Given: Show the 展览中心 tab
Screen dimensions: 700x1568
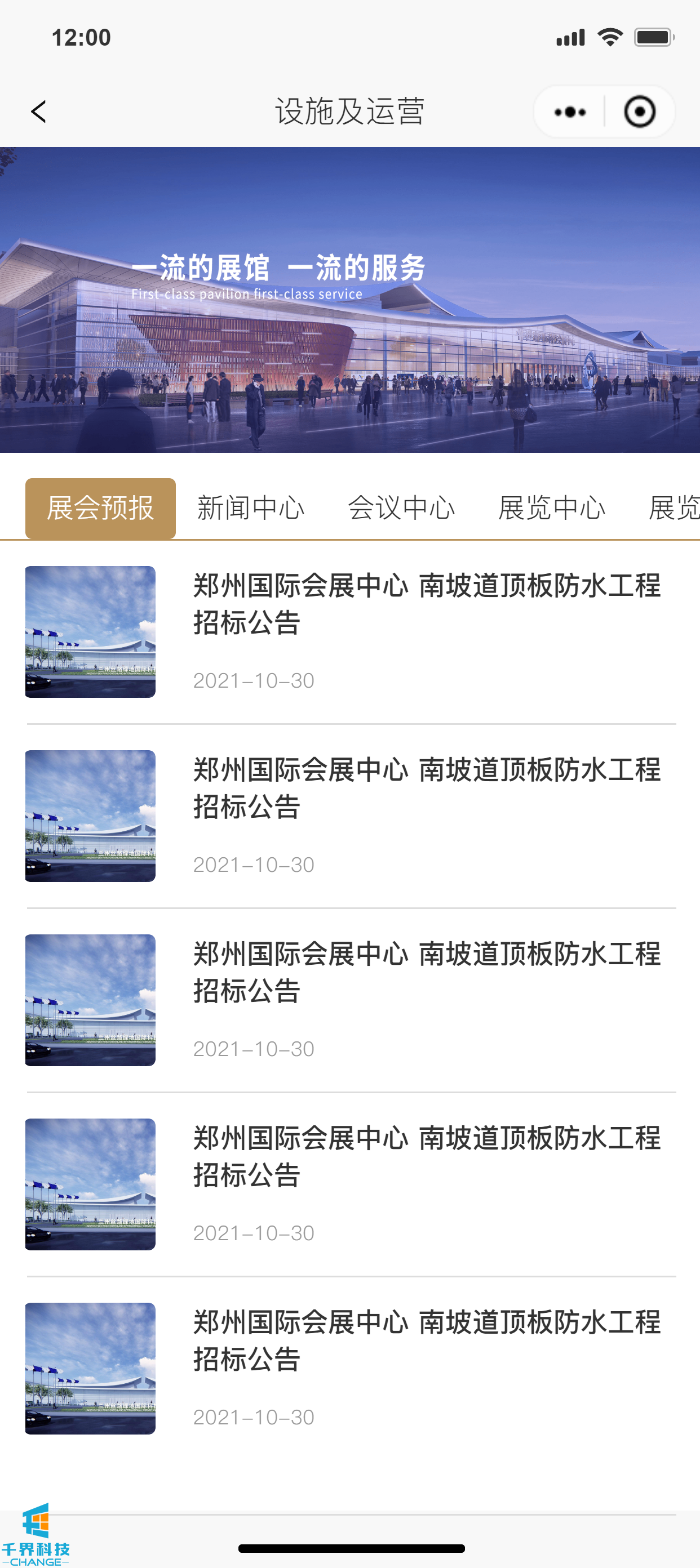Looking at the screenshot, I should coord(551,507).
